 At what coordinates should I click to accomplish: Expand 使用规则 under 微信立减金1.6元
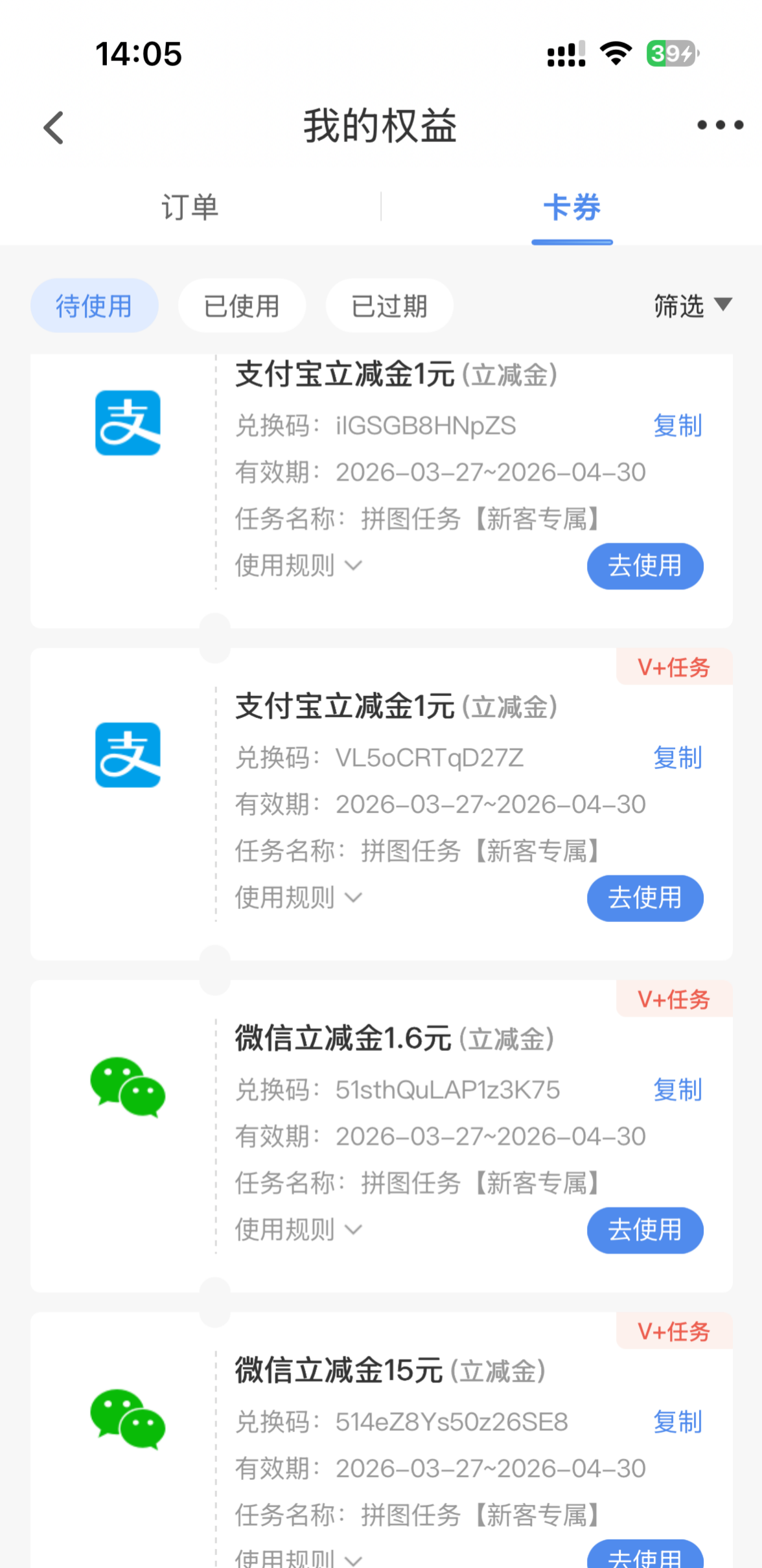coord(298,1230)
